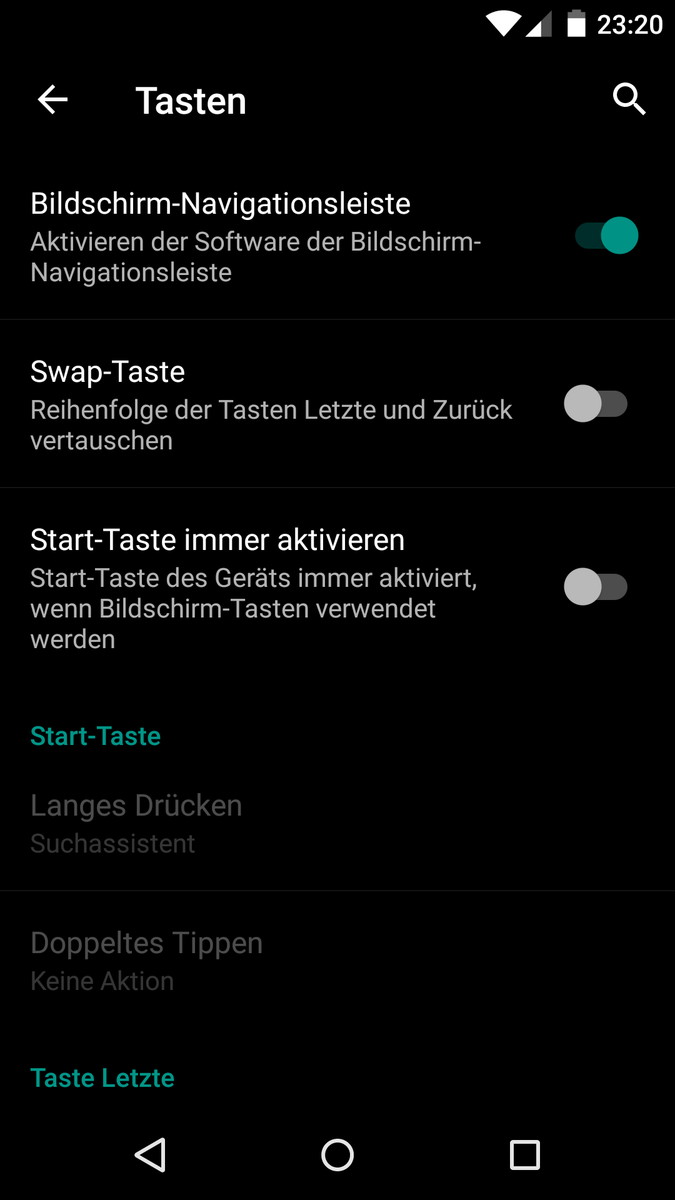Tap the system home button

[337, 1155]
